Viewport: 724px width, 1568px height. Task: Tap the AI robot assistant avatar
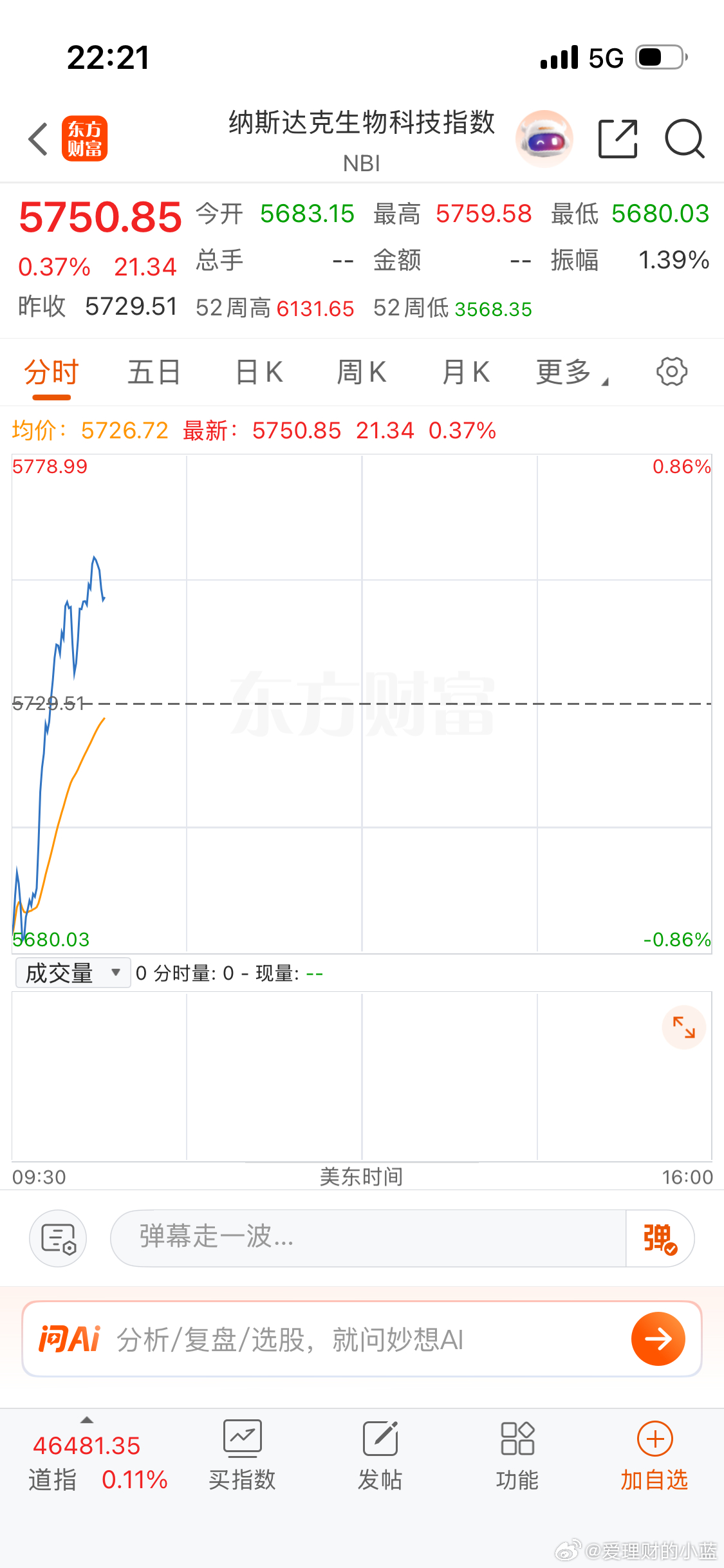pyautogui.click(x=544, y=138)
